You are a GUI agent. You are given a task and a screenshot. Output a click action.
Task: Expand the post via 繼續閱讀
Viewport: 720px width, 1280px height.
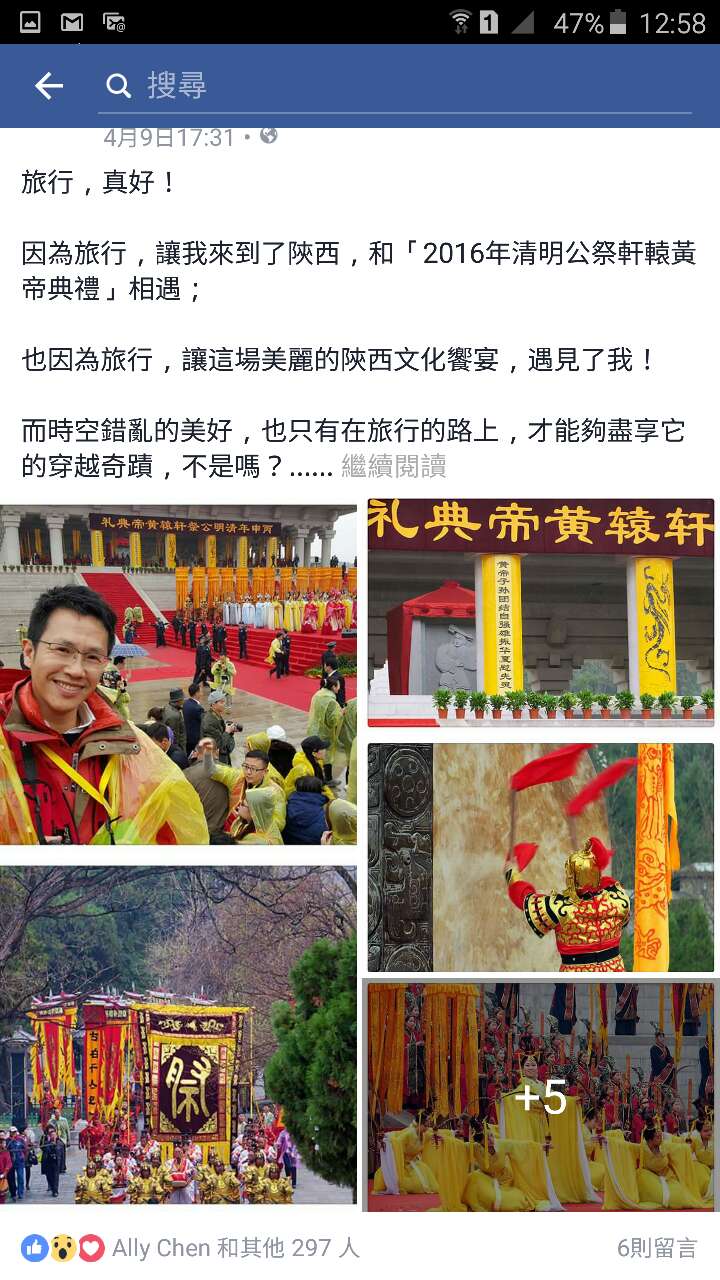[x=393, y=466]
